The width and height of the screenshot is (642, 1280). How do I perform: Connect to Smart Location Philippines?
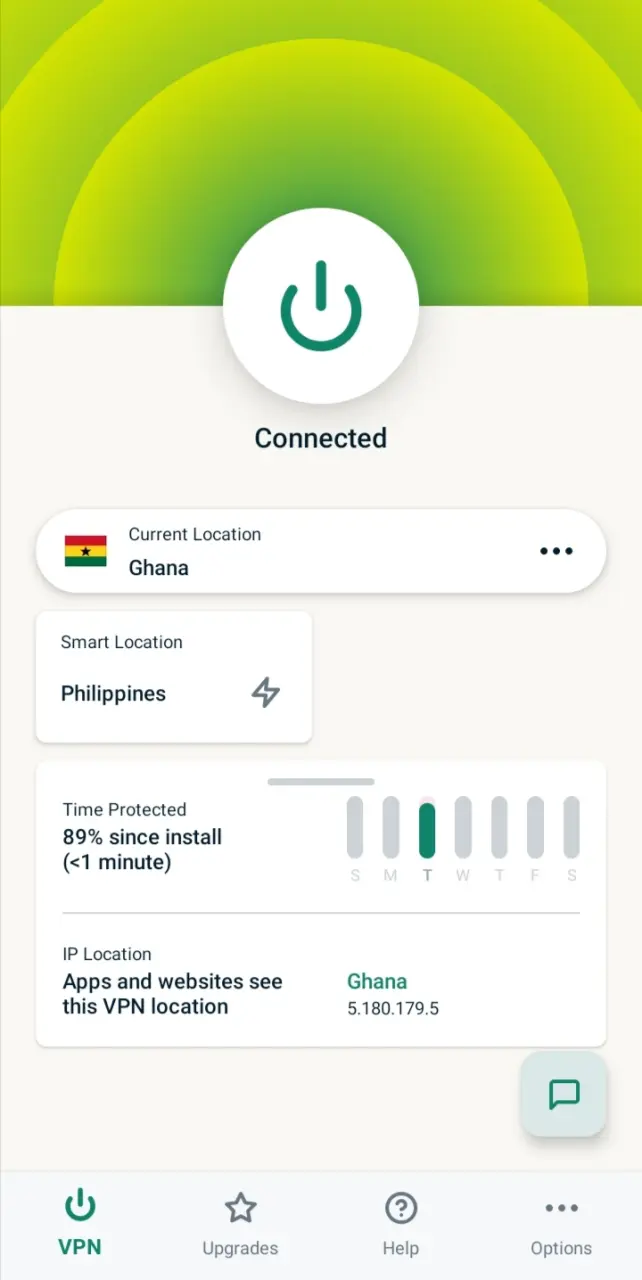click(174, 677)
